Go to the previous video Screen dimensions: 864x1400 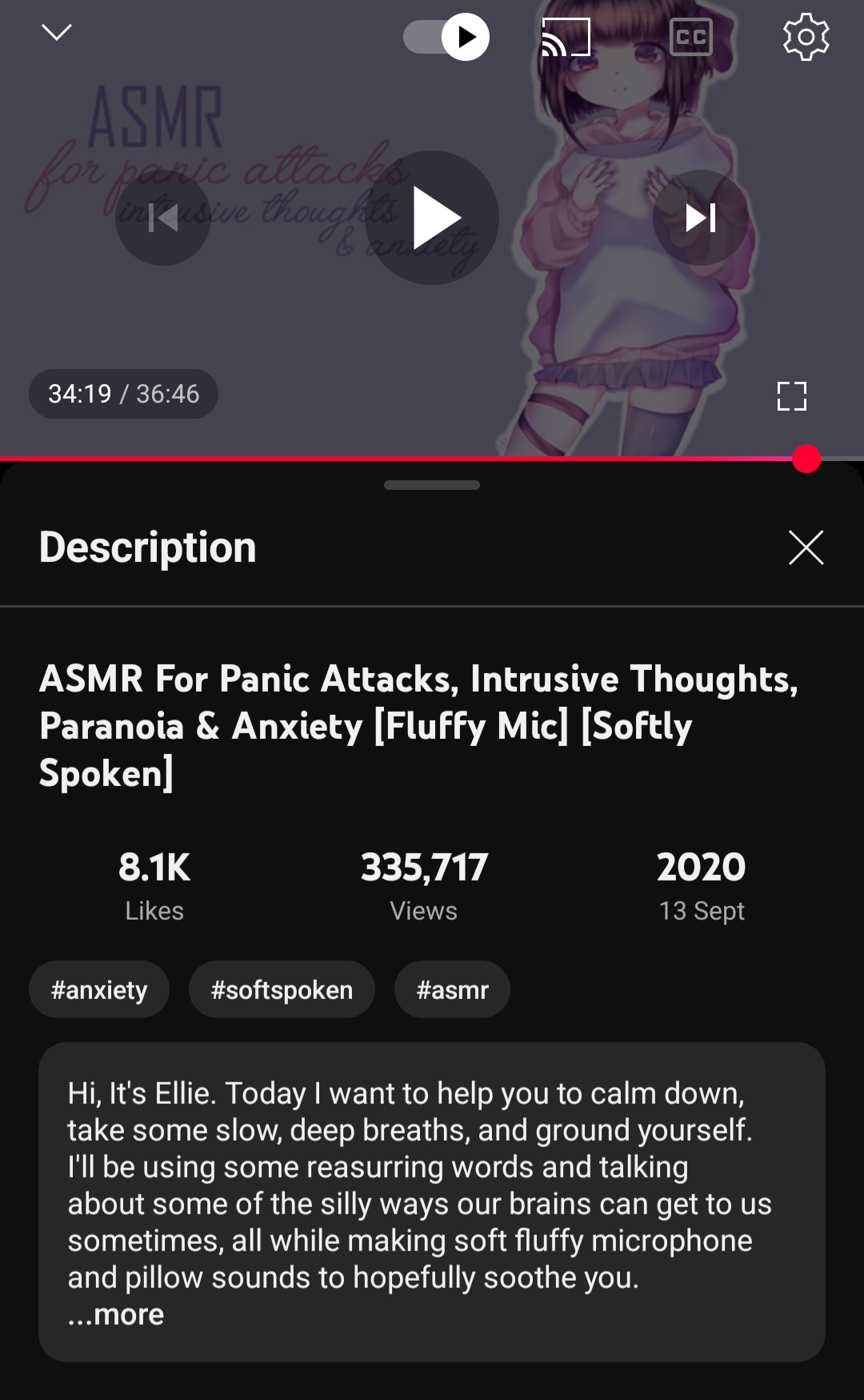[163, 218]
